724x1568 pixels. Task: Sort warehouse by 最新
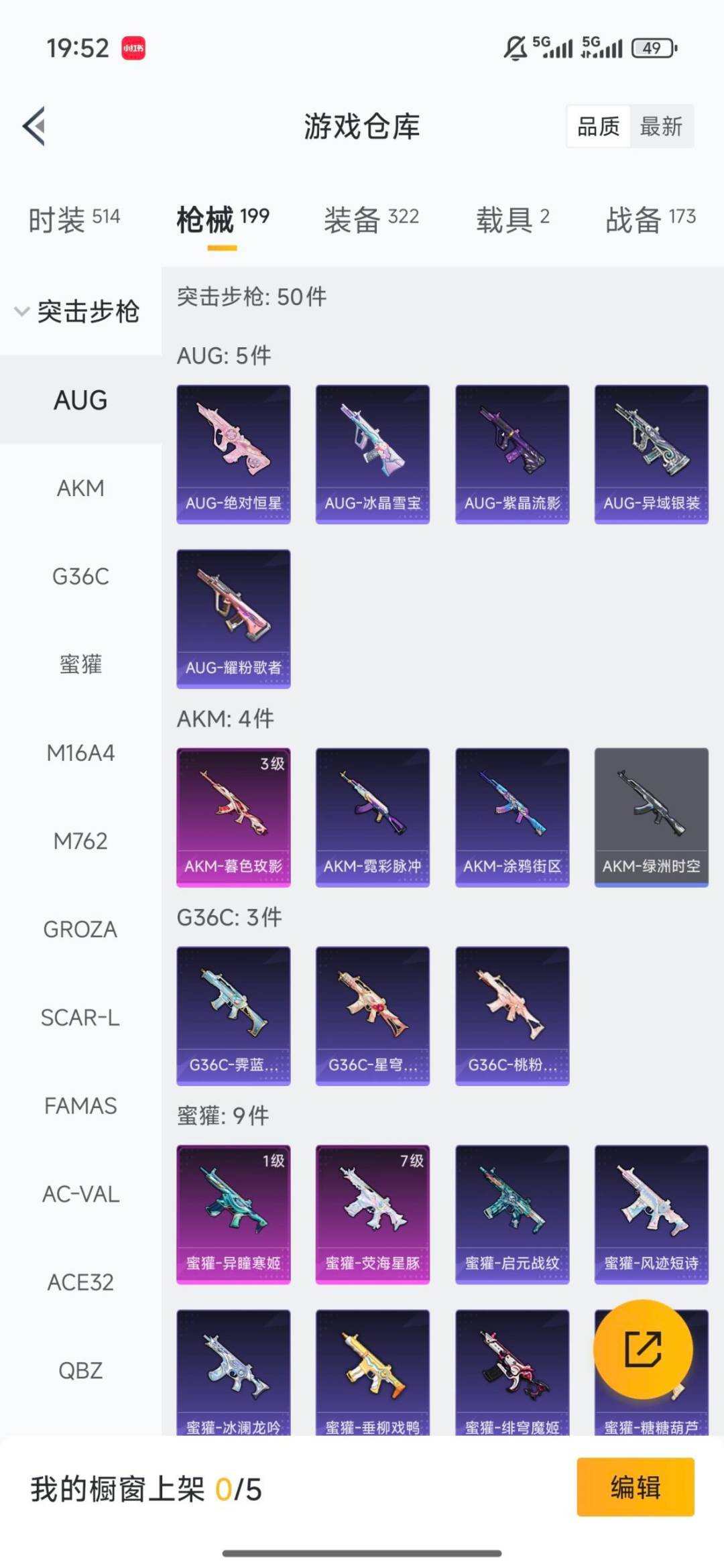pos(661,126)
